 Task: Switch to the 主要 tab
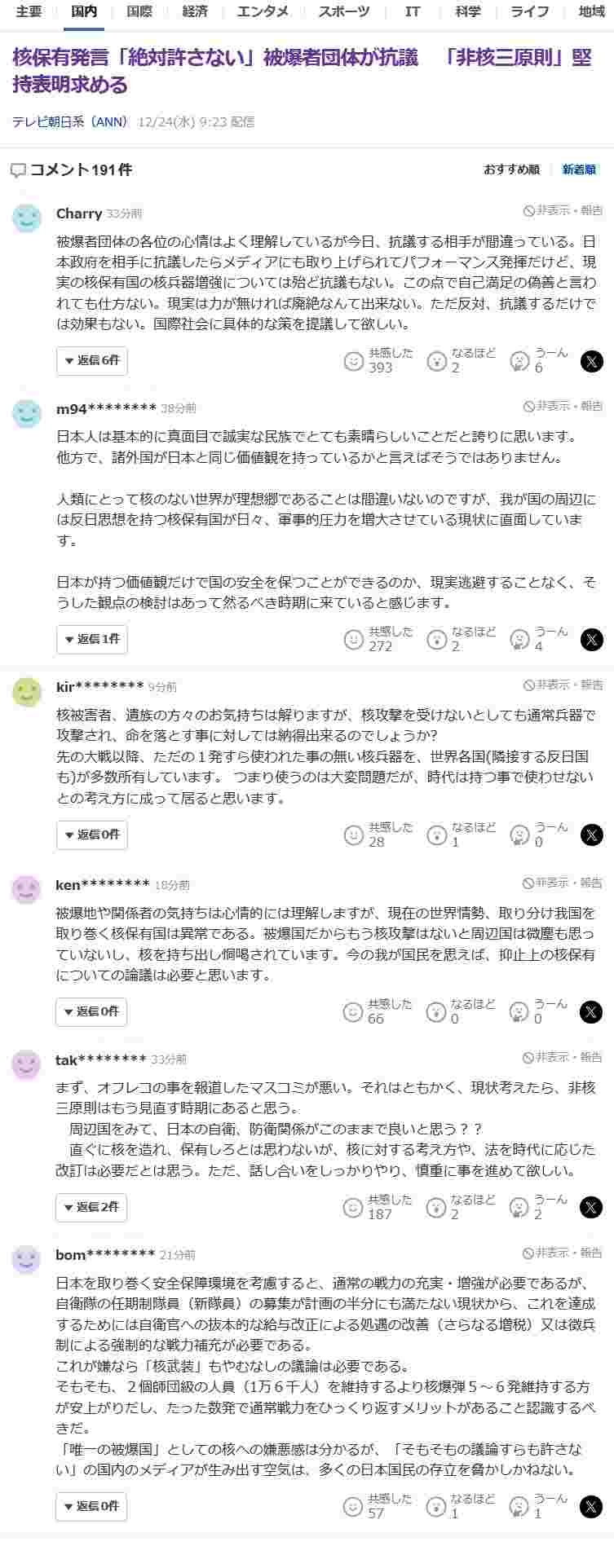(x=29, y=11)
